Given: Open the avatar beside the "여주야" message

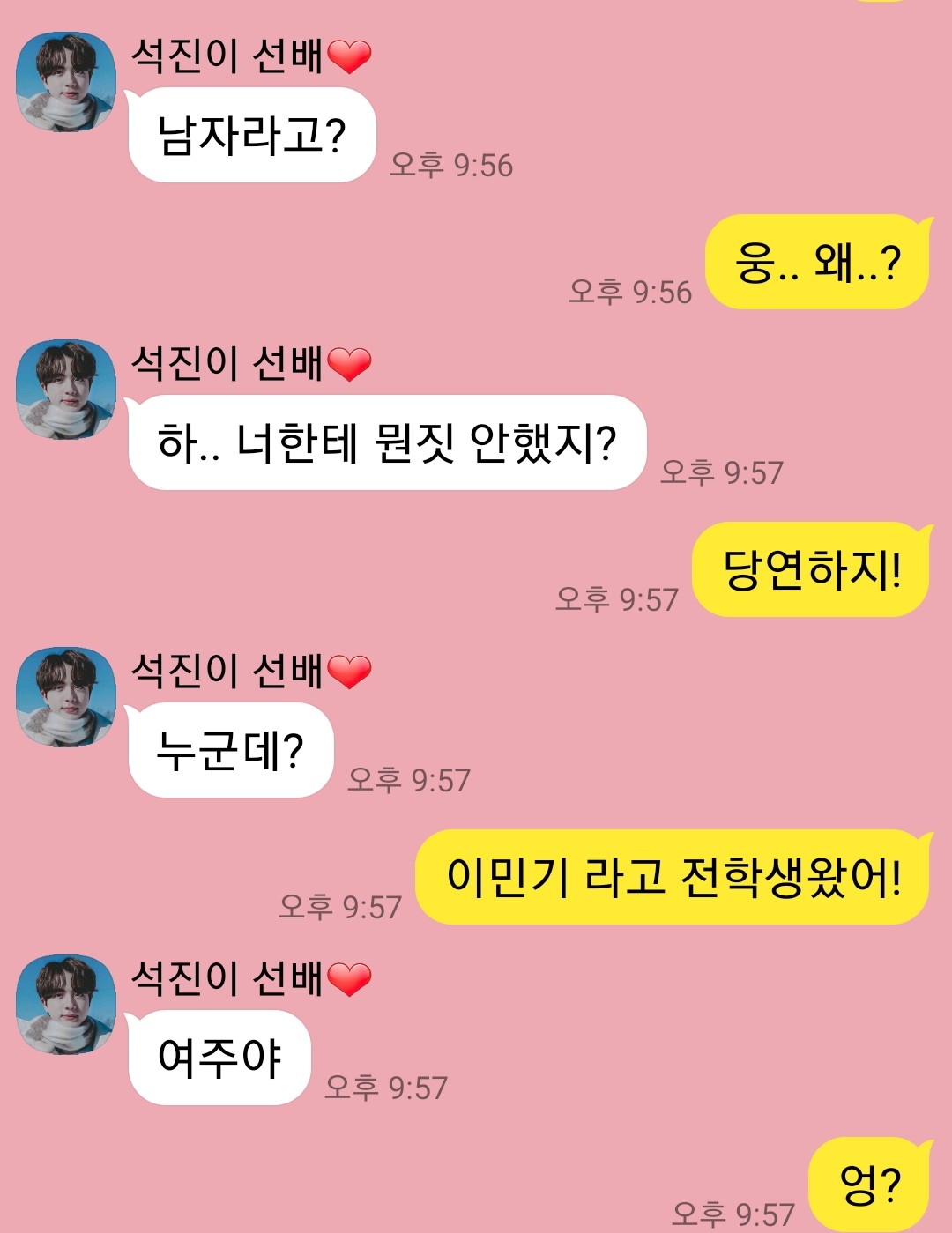Looking at the screenshot, I should [x=66, y=1005].
